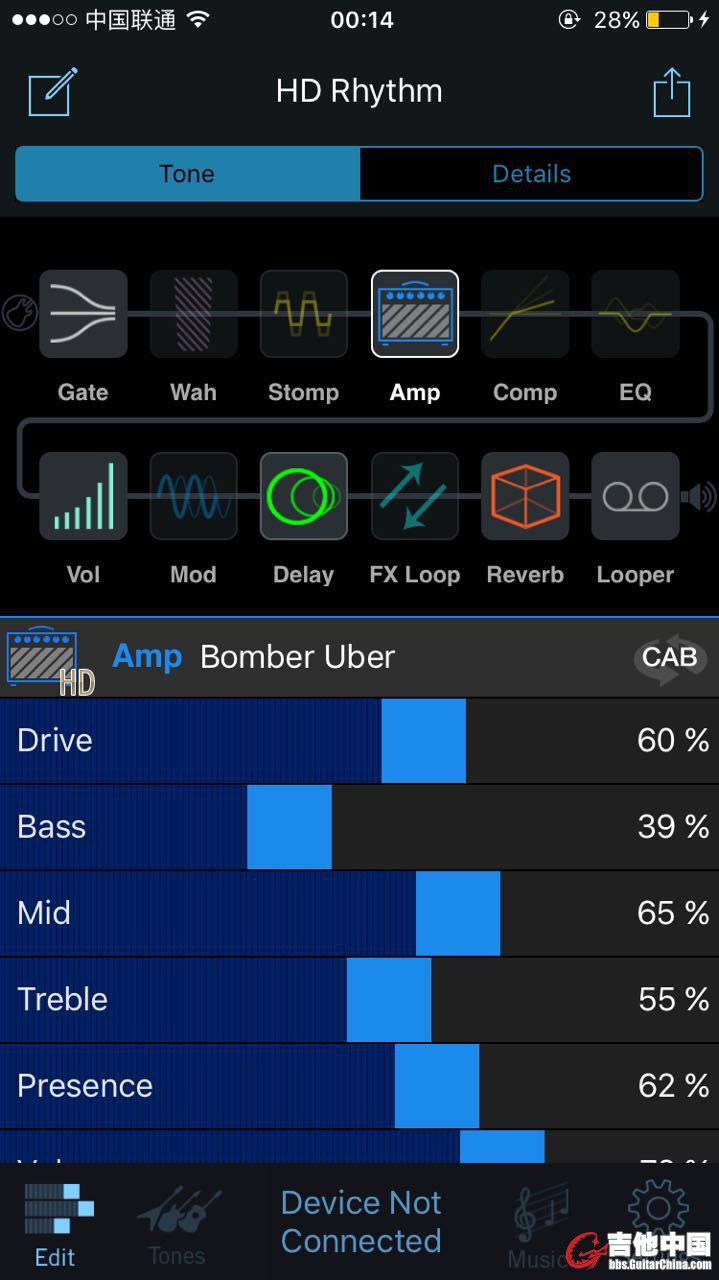Select the Wah effect block

pyautogui.click(x=193, y=314)
